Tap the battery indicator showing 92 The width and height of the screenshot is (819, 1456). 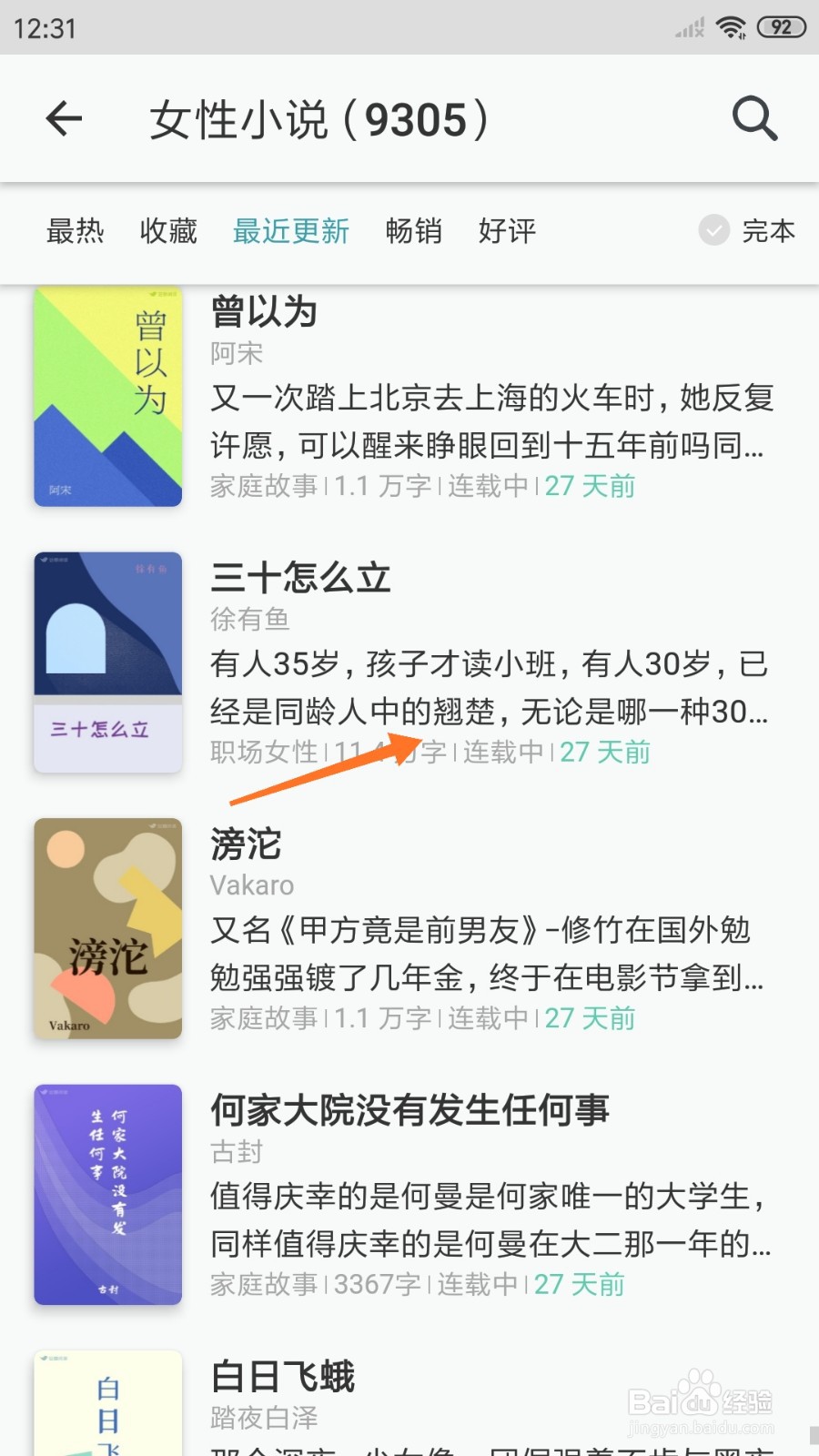coord(779,26)
